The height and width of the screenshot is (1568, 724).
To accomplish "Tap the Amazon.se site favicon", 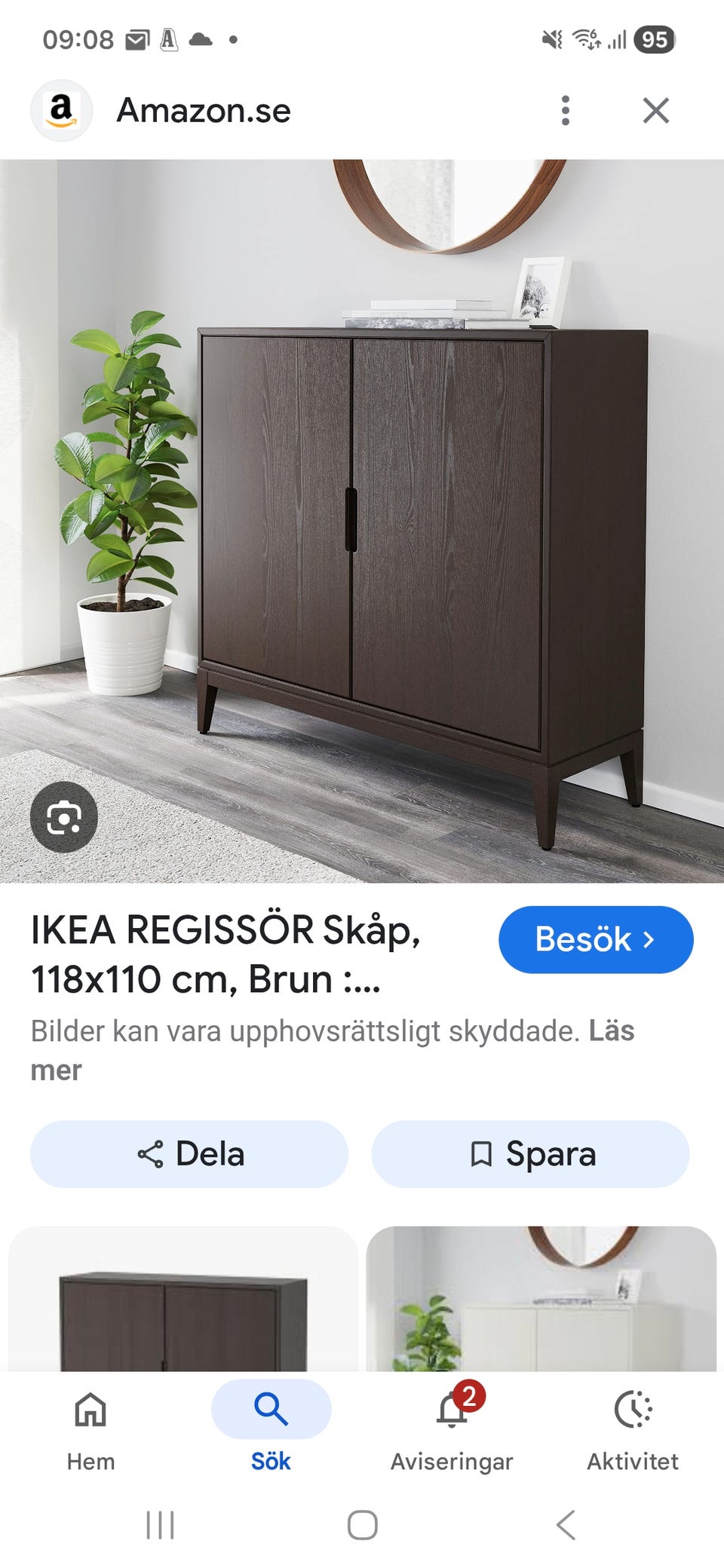I will point(61,110).
